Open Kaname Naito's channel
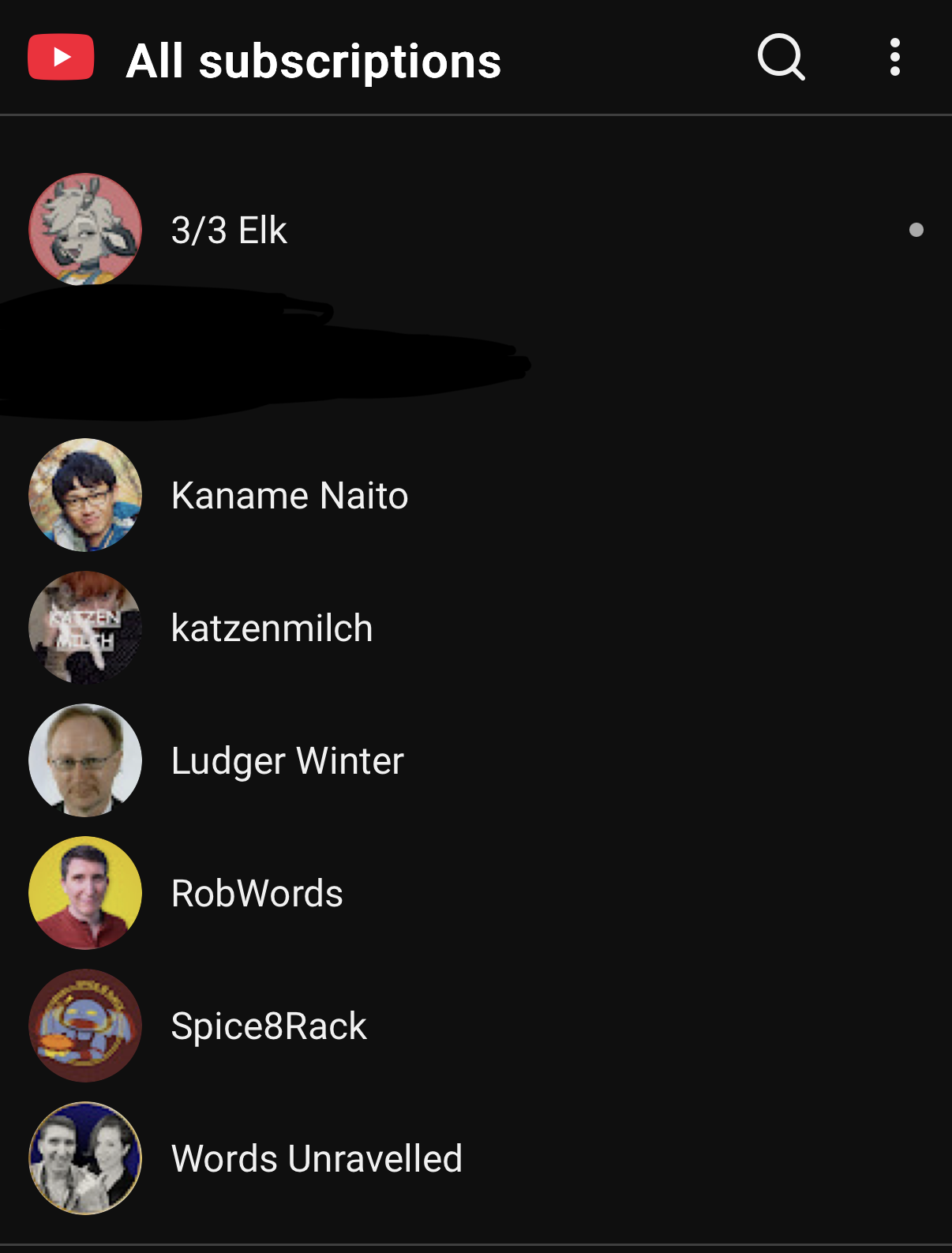The height and width of the screenshot is (1253, 952). [x=289, y=496]
